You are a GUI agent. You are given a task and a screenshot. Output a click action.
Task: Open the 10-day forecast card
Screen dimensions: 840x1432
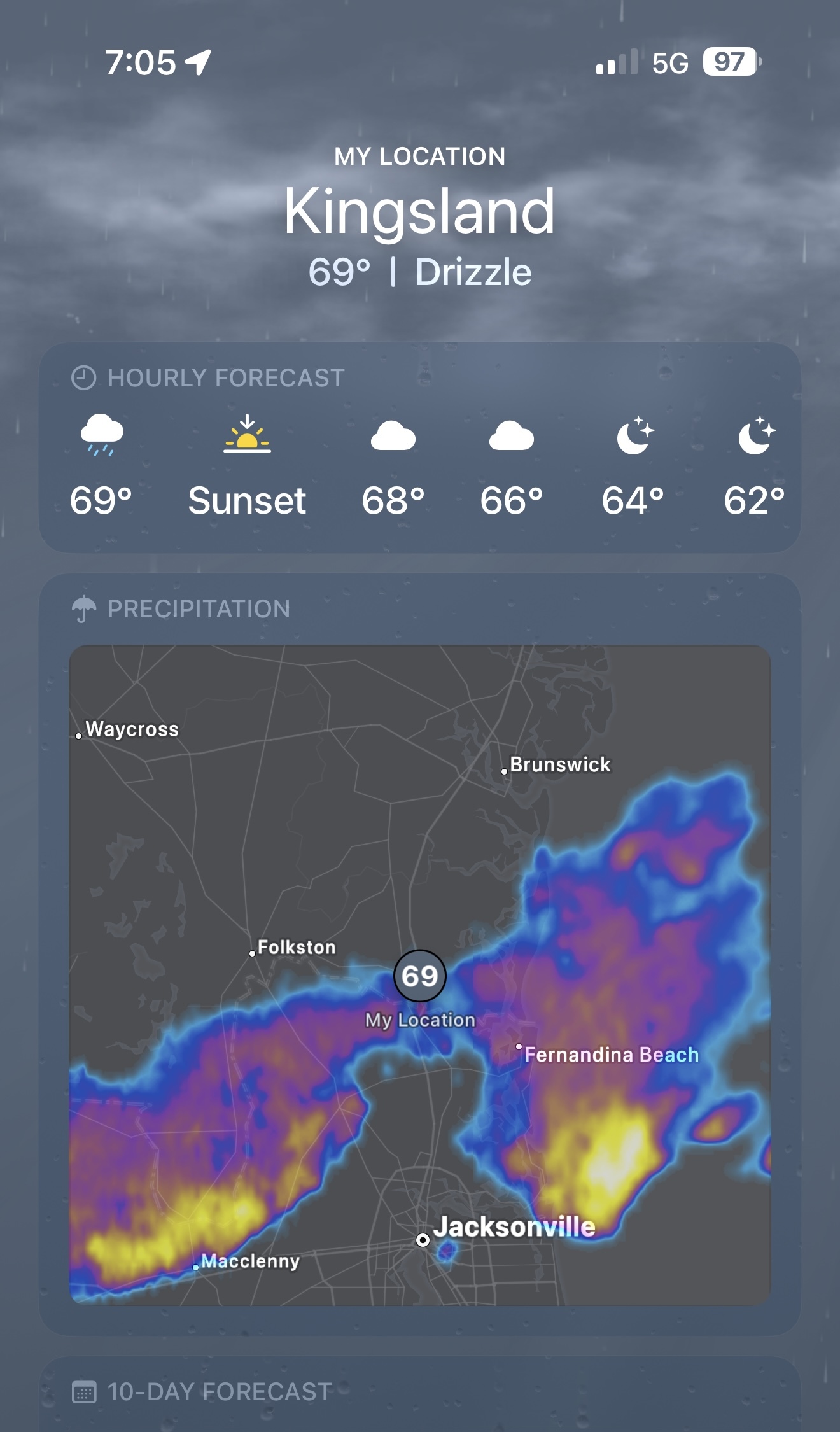419,1392
